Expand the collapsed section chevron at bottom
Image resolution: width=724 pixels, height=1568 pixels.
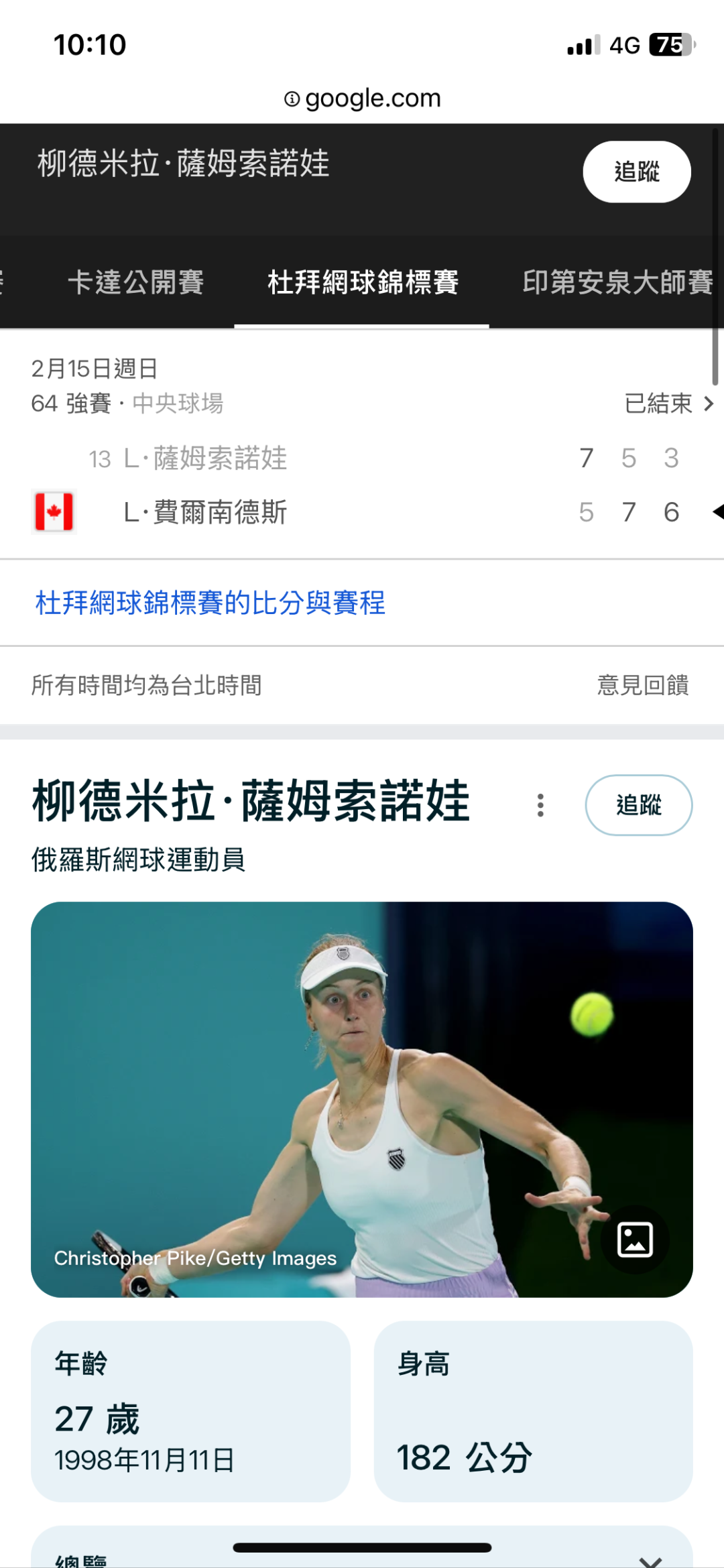(x=650, y=1559)
